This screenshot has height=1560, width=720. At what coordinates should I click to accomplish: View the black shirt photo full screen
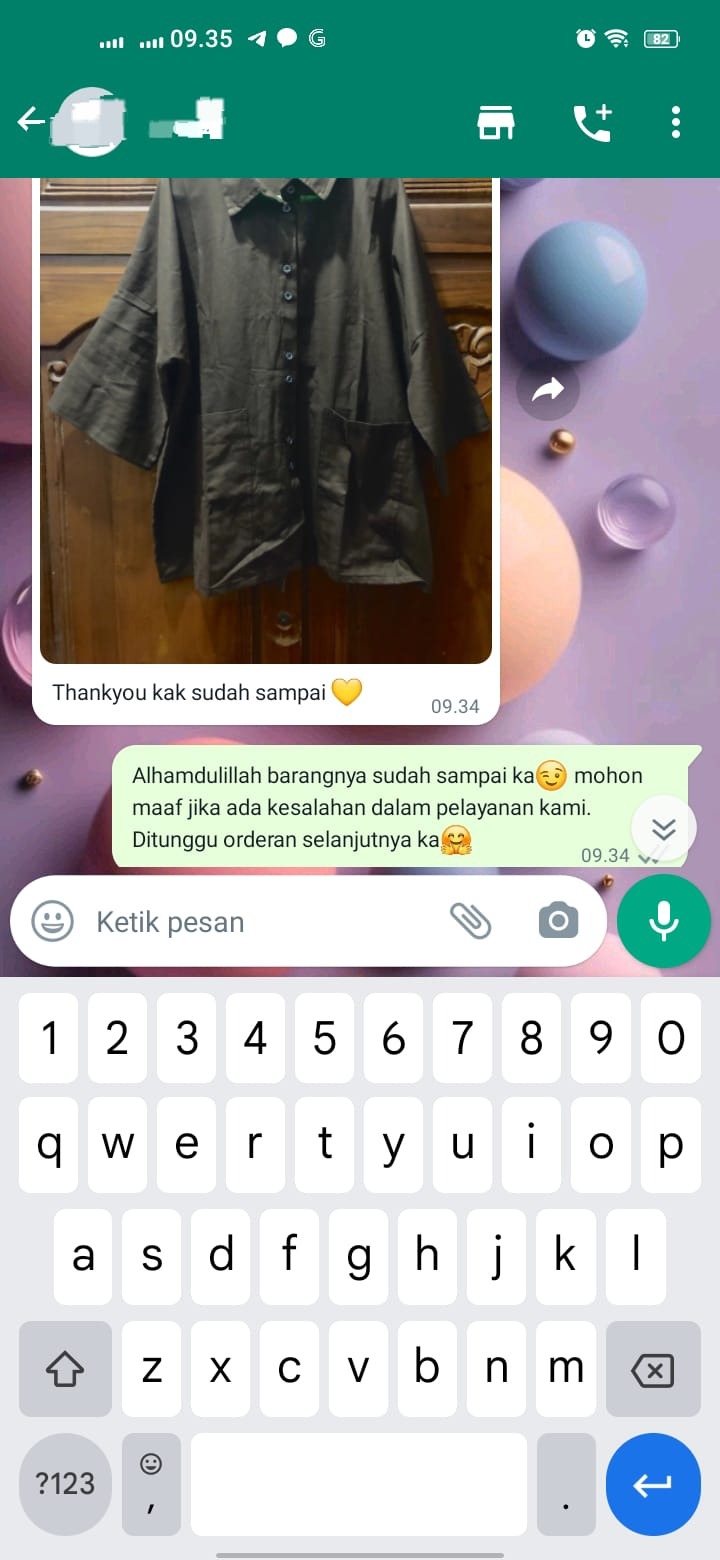(x=266, y=420)
